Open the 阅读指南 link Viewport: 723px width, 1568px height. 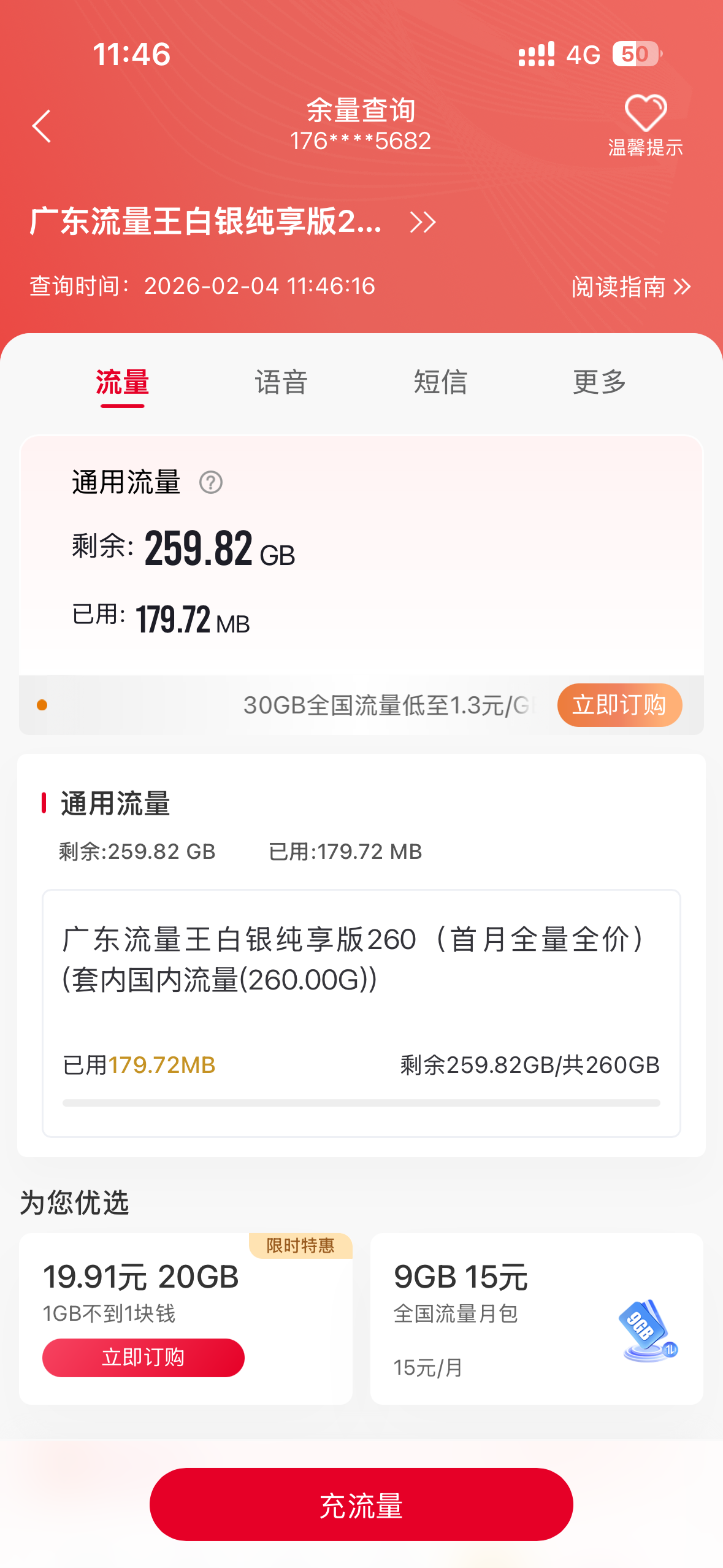coord(630,286)
